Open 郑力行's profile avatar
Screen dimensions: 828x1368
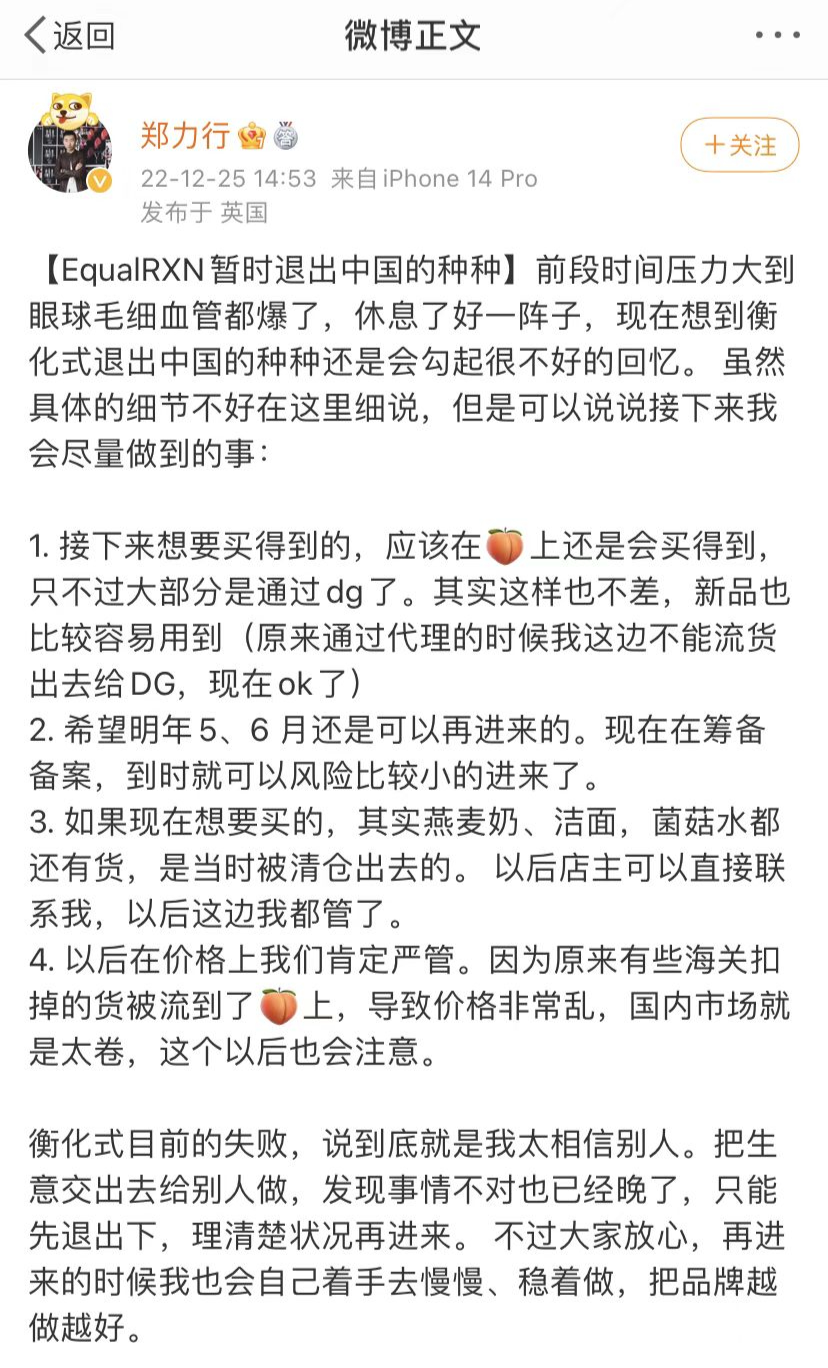(x=68, y=145)
